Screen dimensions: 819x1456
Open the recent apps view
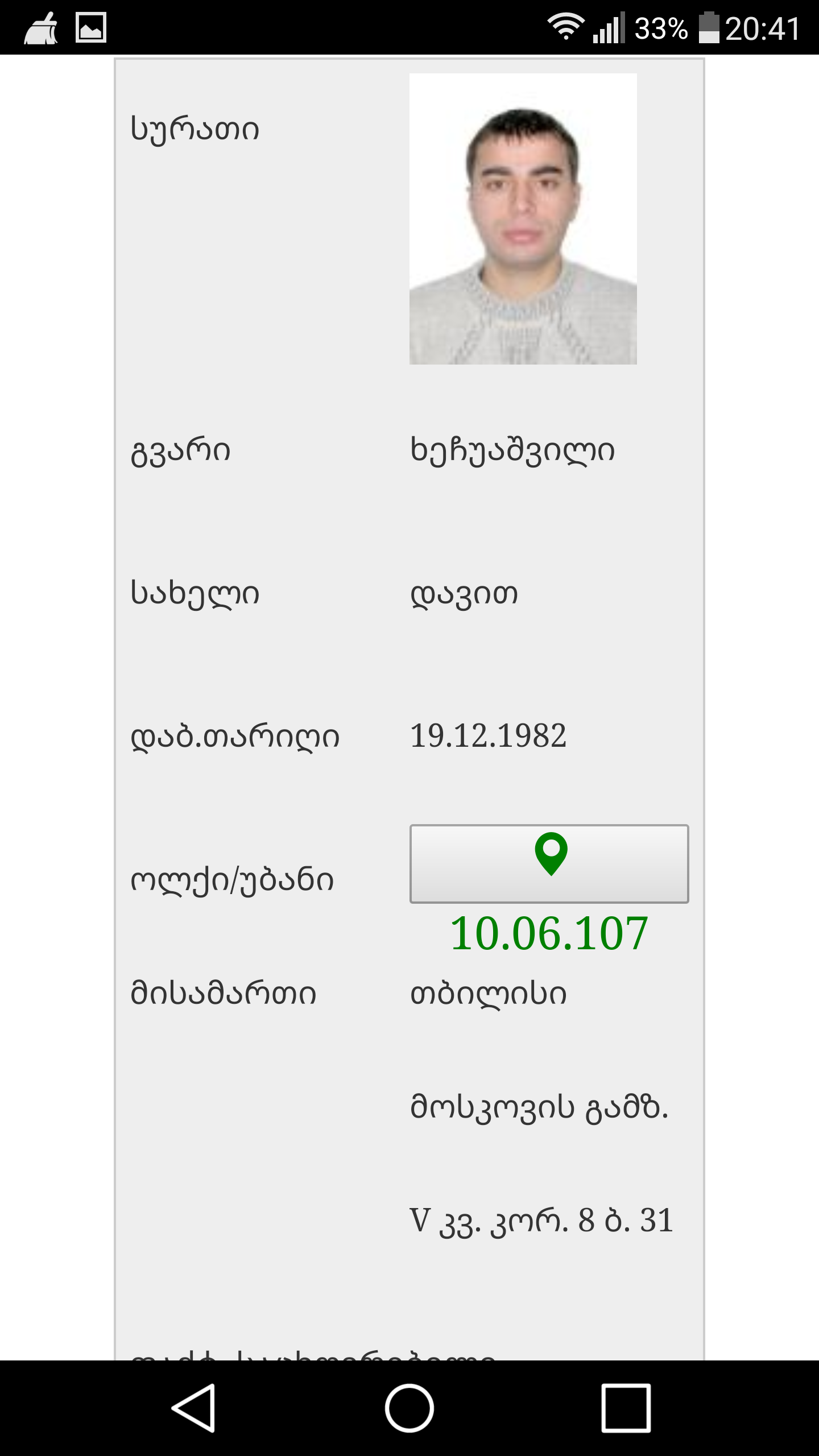(626, 1408)
